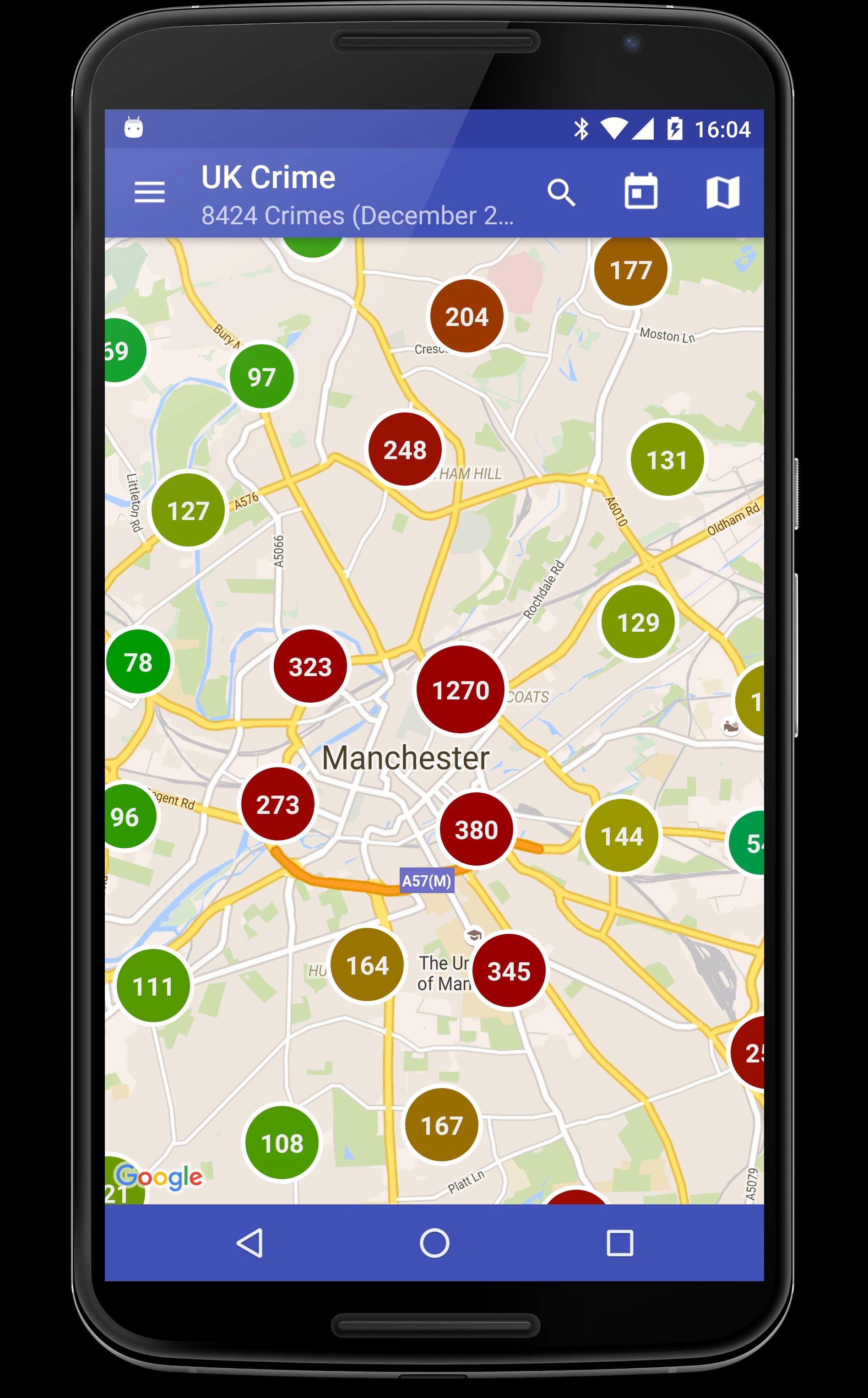Tap the 131 cluster marker
Screen dimensions: 868x1398
pyautogui.click(x=667, y=460)
